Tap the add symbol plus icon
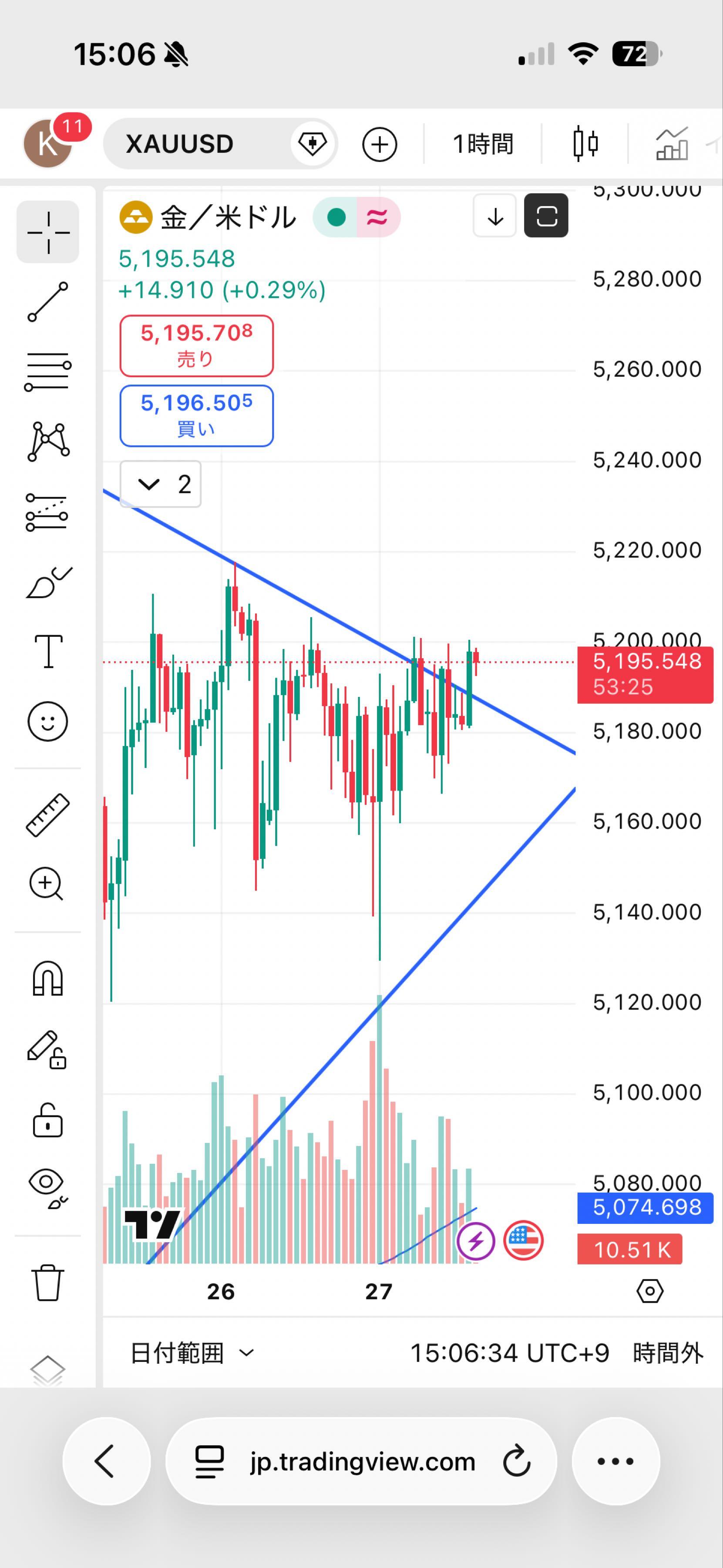The width and height of the screenshot is (723, 1568). click(x=380, y=144)
